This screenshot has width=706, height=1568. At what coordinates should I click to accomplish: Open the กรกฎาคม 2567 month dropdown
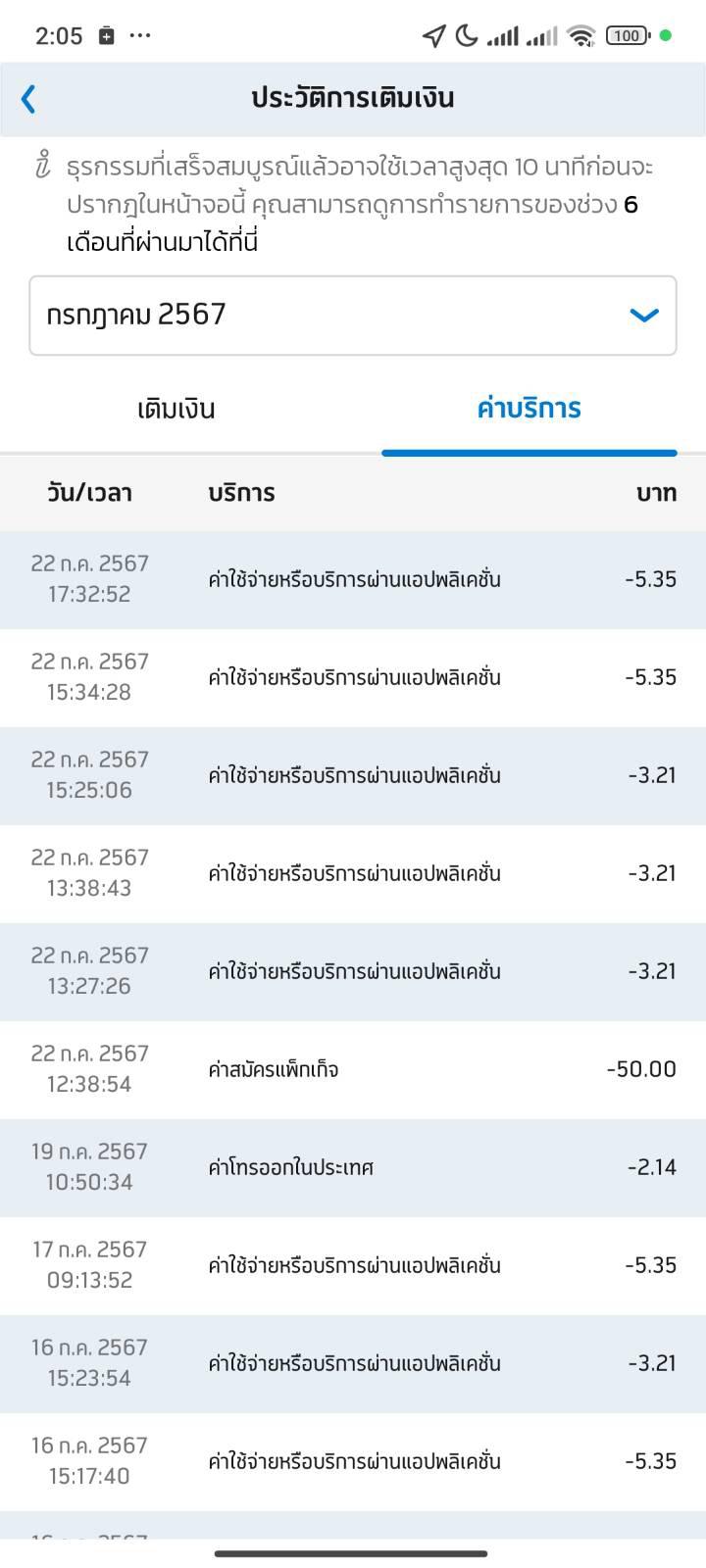[x=353, y=316]
